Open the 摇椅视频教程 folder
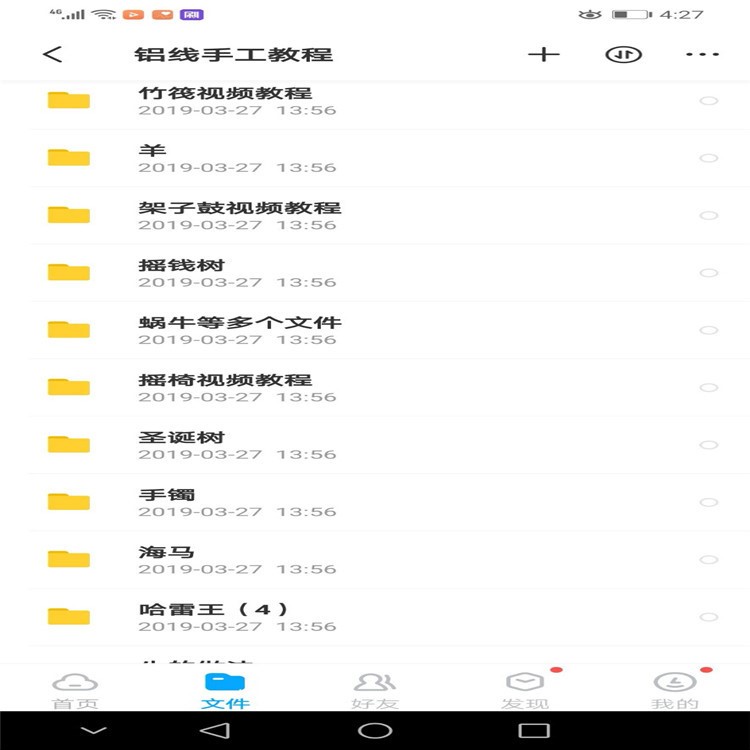 pyautogui.click(x=225, y=387)
